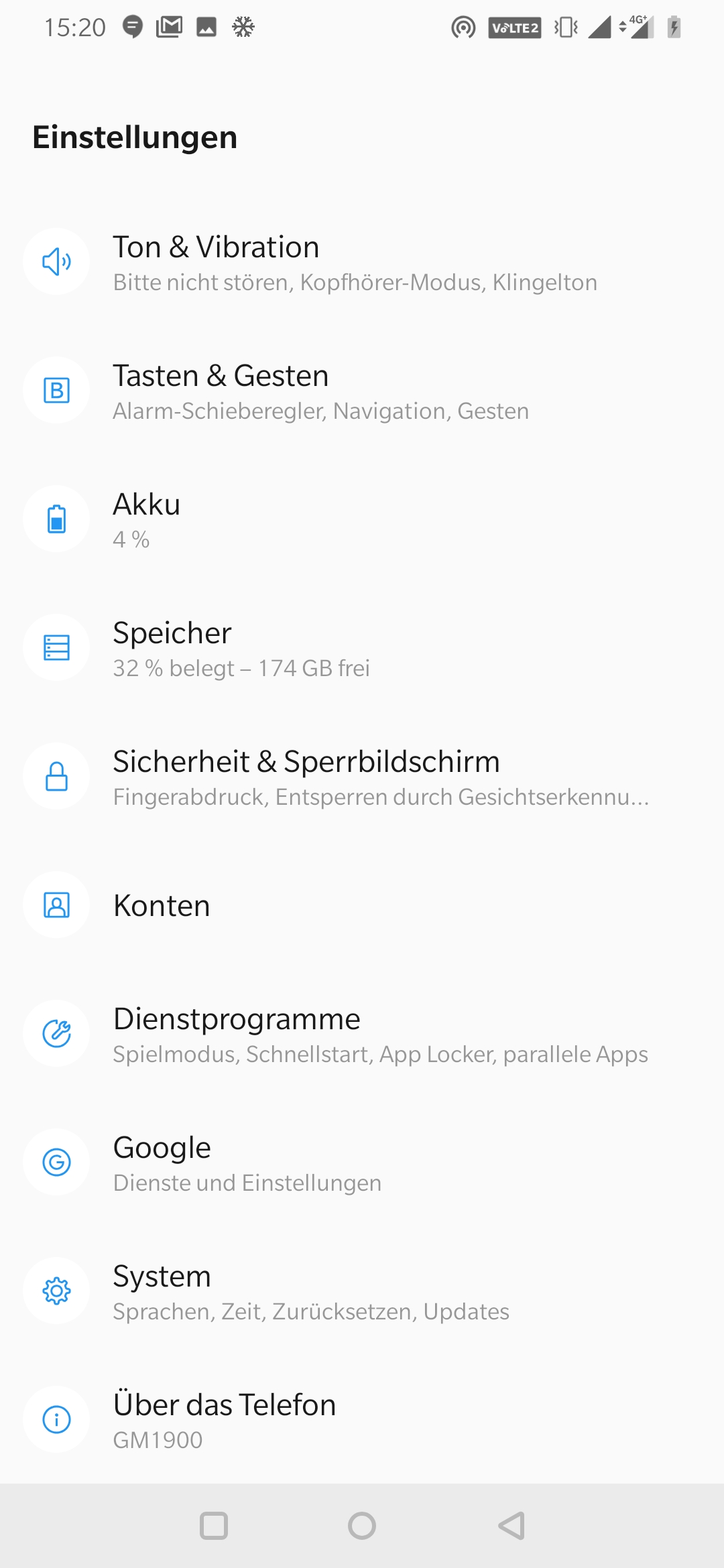Open the Konten accounts row

click(362, 905)
